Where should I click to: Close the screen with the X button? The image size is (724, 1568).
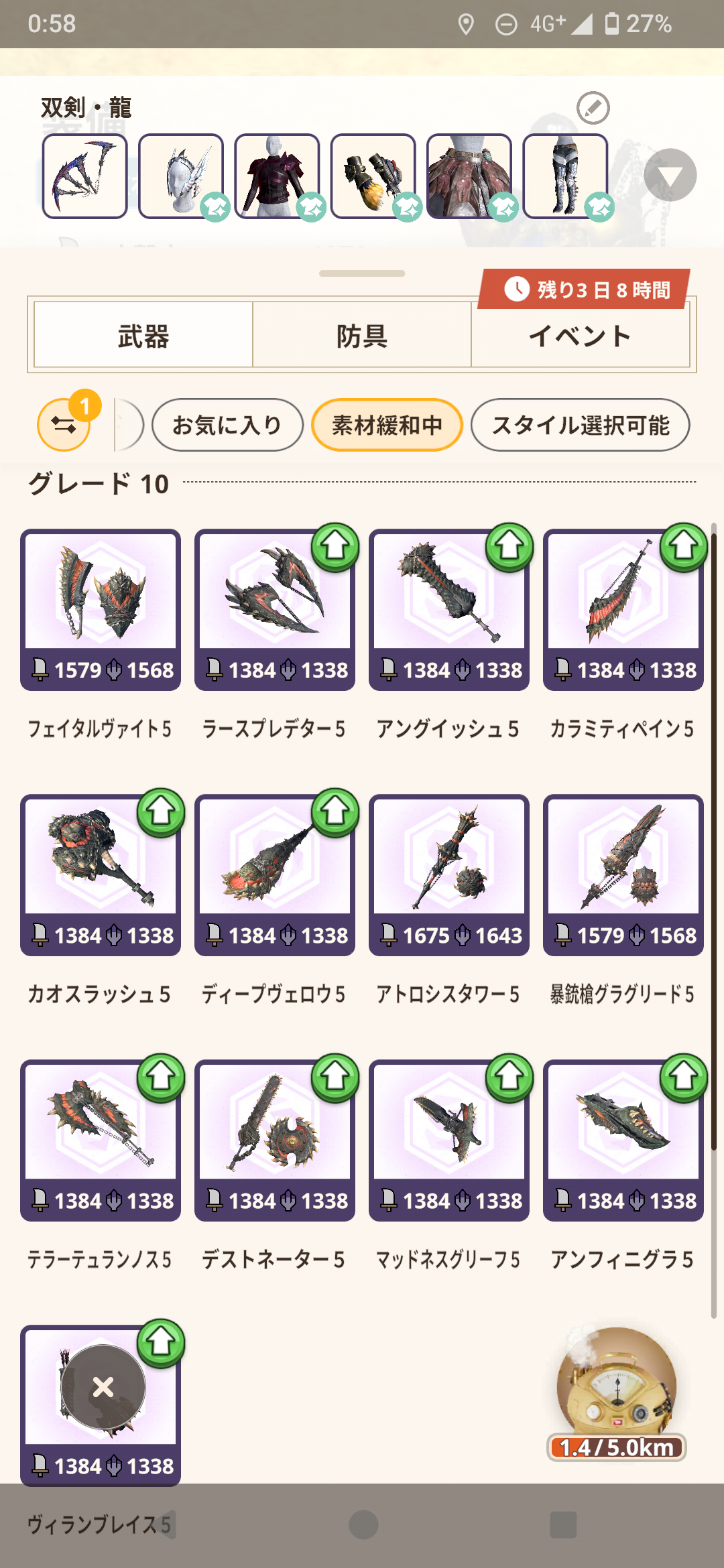click(x=103, y=1387)
